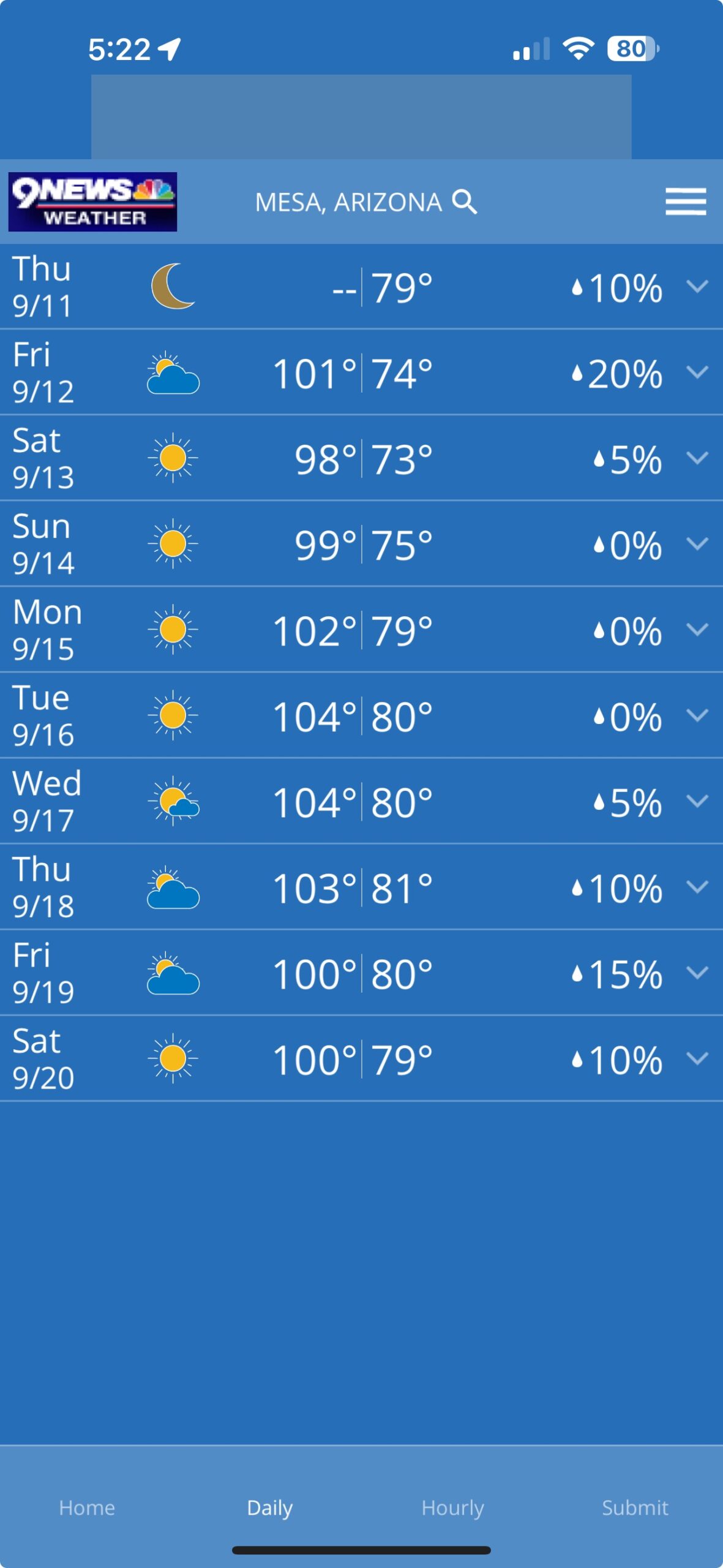Open the hamburger menu

tap(686, 202)
